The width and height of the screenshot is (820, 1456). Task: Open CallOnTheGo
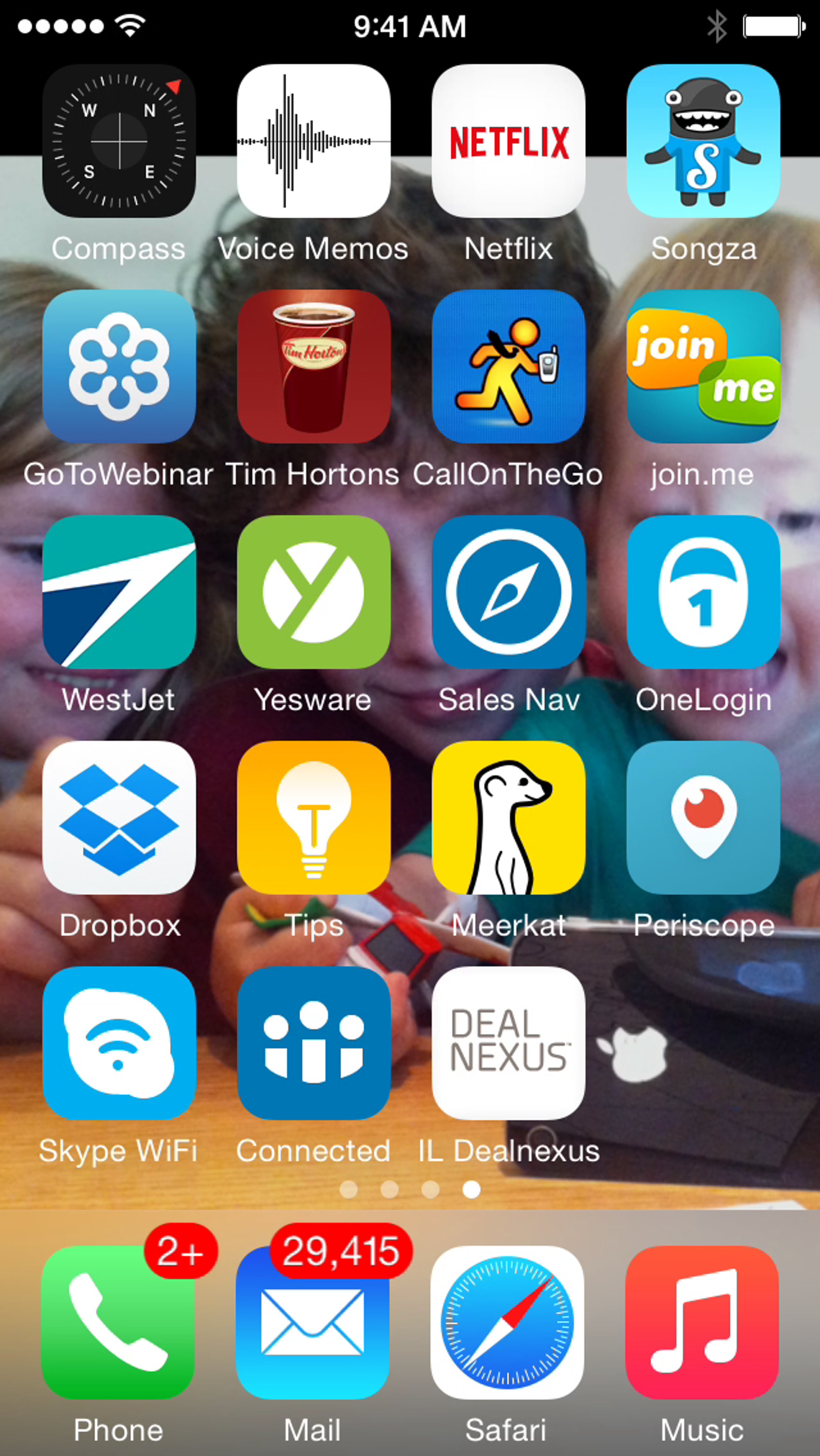coord(509,366)
